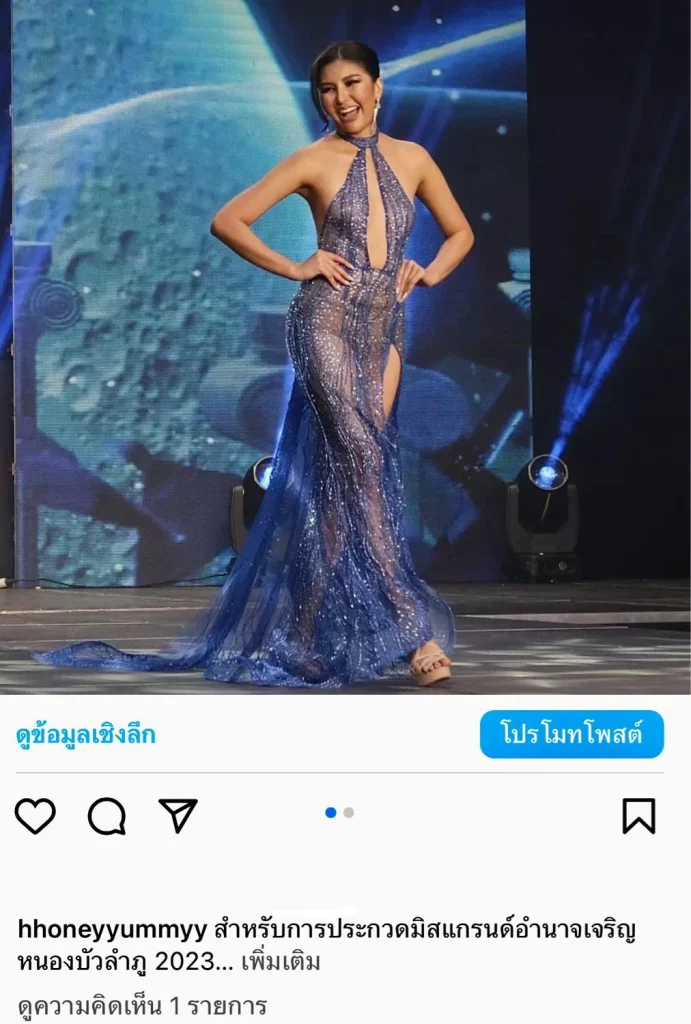This screenshot has width=691, height=1024.
Task: Save the post with the bookmark icon
Action: (638, 816)
